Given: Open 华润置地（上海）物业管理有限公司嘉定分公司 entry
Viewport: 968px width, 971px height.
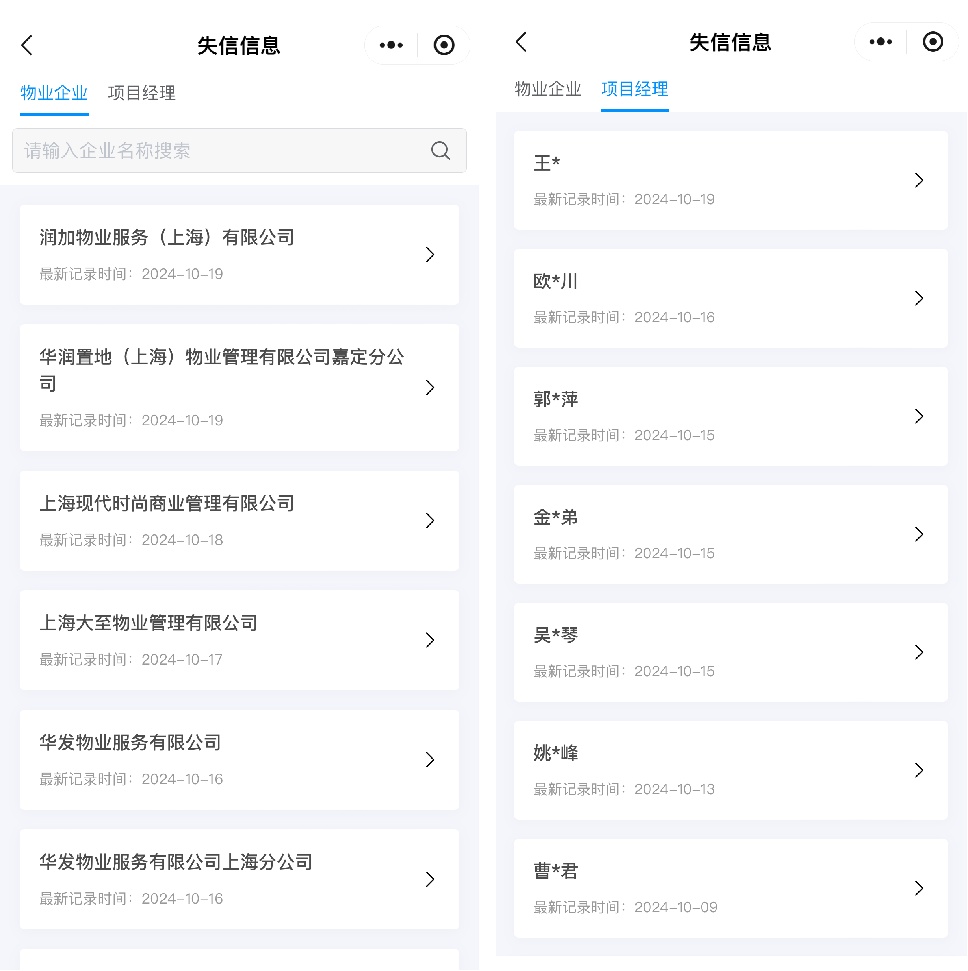Looking at the screenshot, I should [x=239, y=387].
